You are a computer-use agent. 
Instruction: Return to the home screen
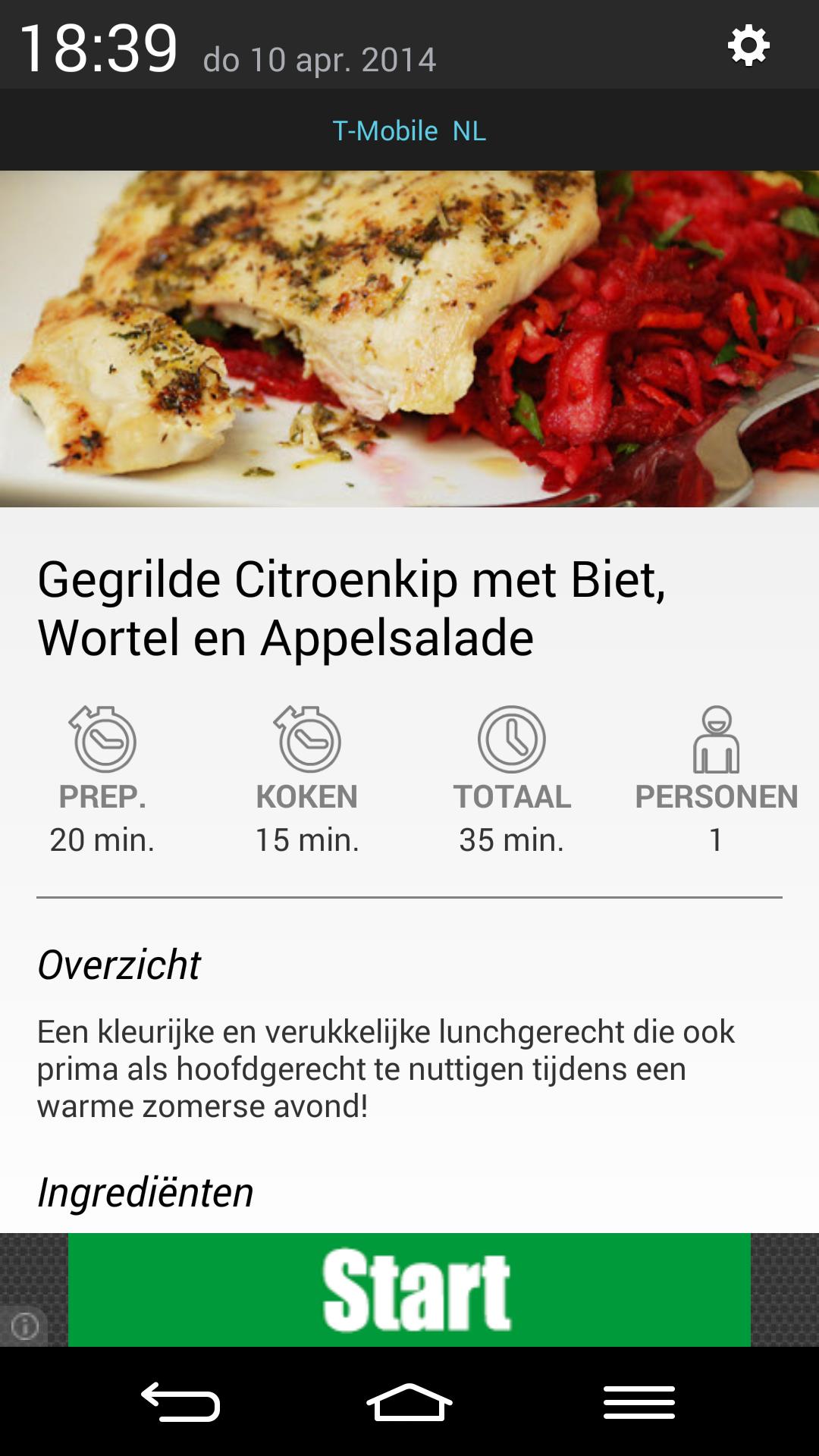pyautogui.click(x=409, y=1401)
